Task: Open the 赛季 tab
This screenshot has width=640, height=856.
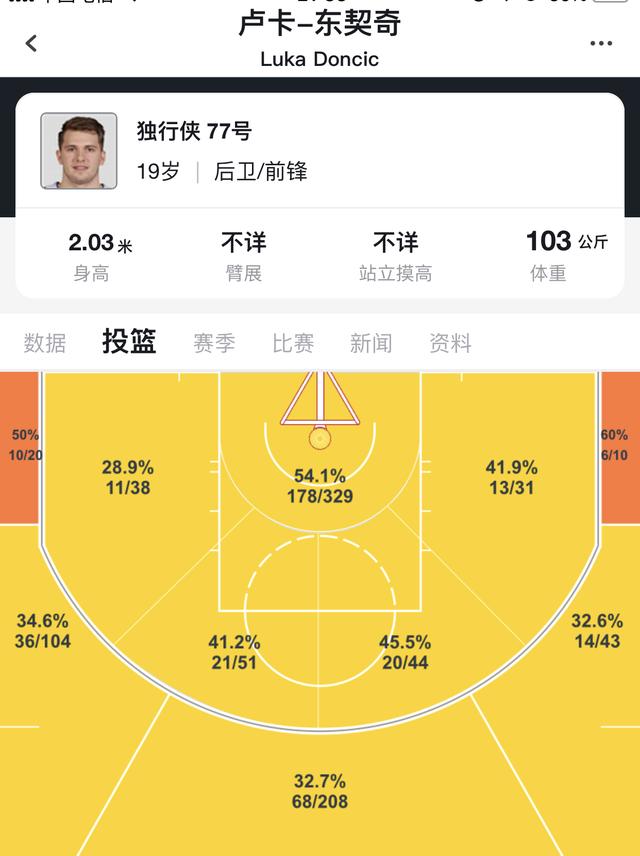Action: click(x=214, y=343)
